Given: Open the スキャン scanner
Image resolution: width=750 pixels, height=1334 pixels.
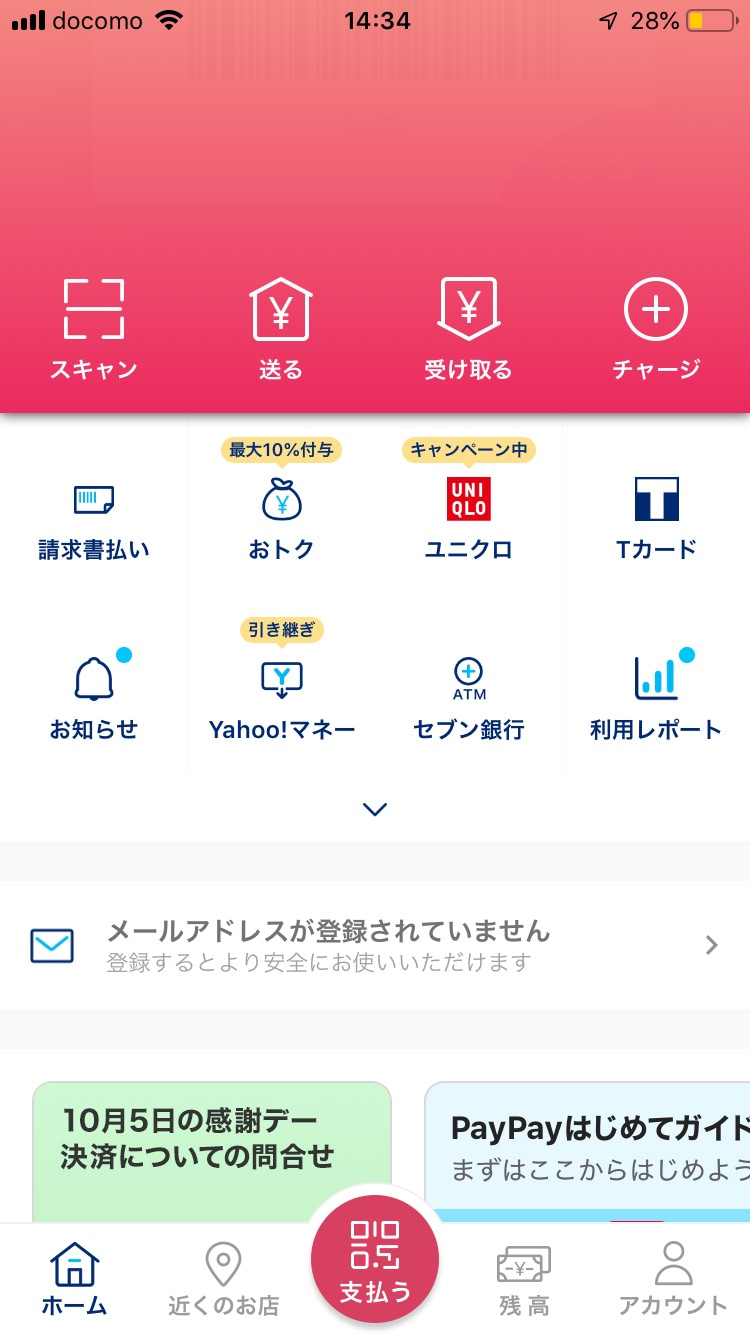Looking at the screenshot, I should click(x=94, y=329).
